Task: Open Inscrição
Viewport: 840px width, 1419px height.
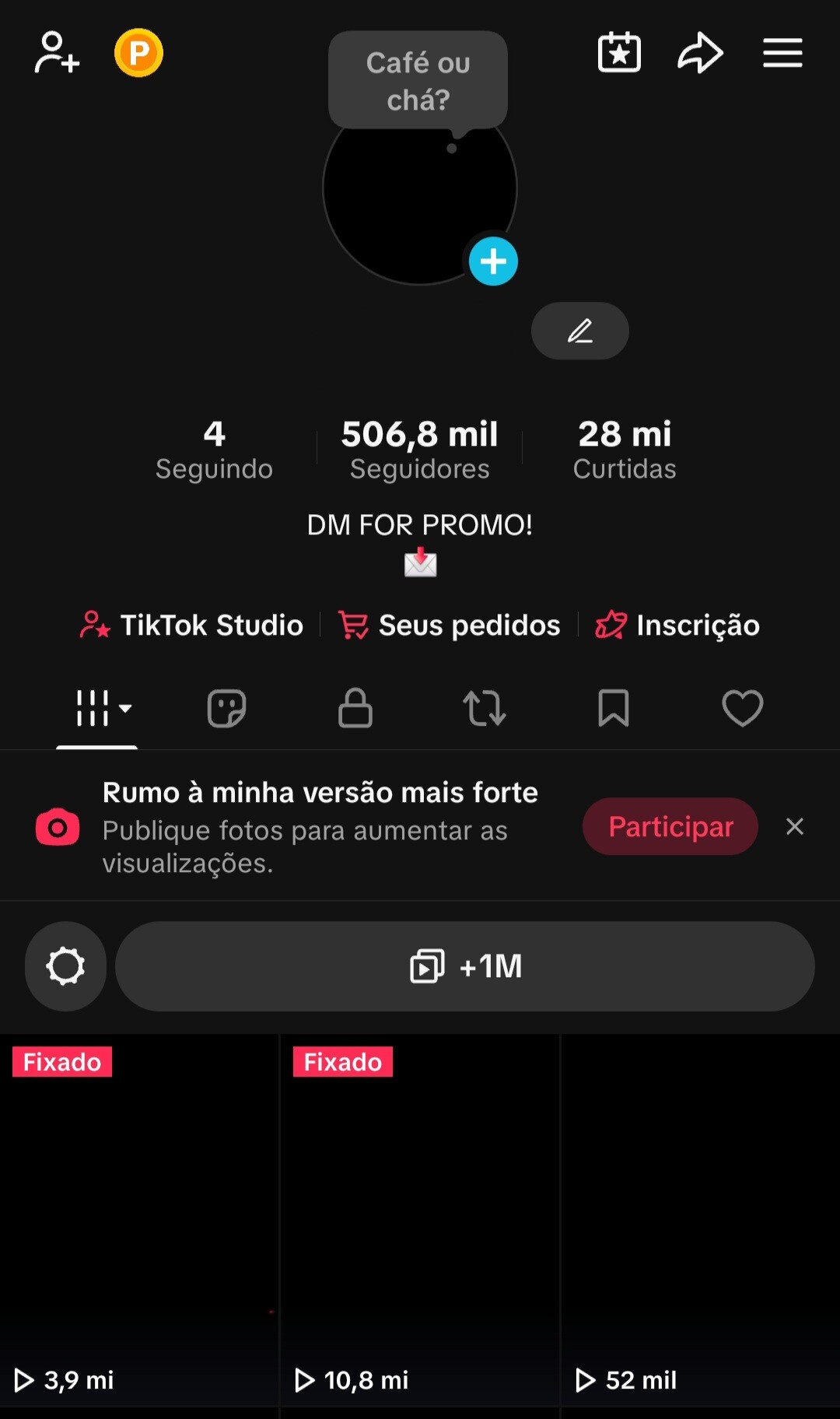Action: point(677,625)
